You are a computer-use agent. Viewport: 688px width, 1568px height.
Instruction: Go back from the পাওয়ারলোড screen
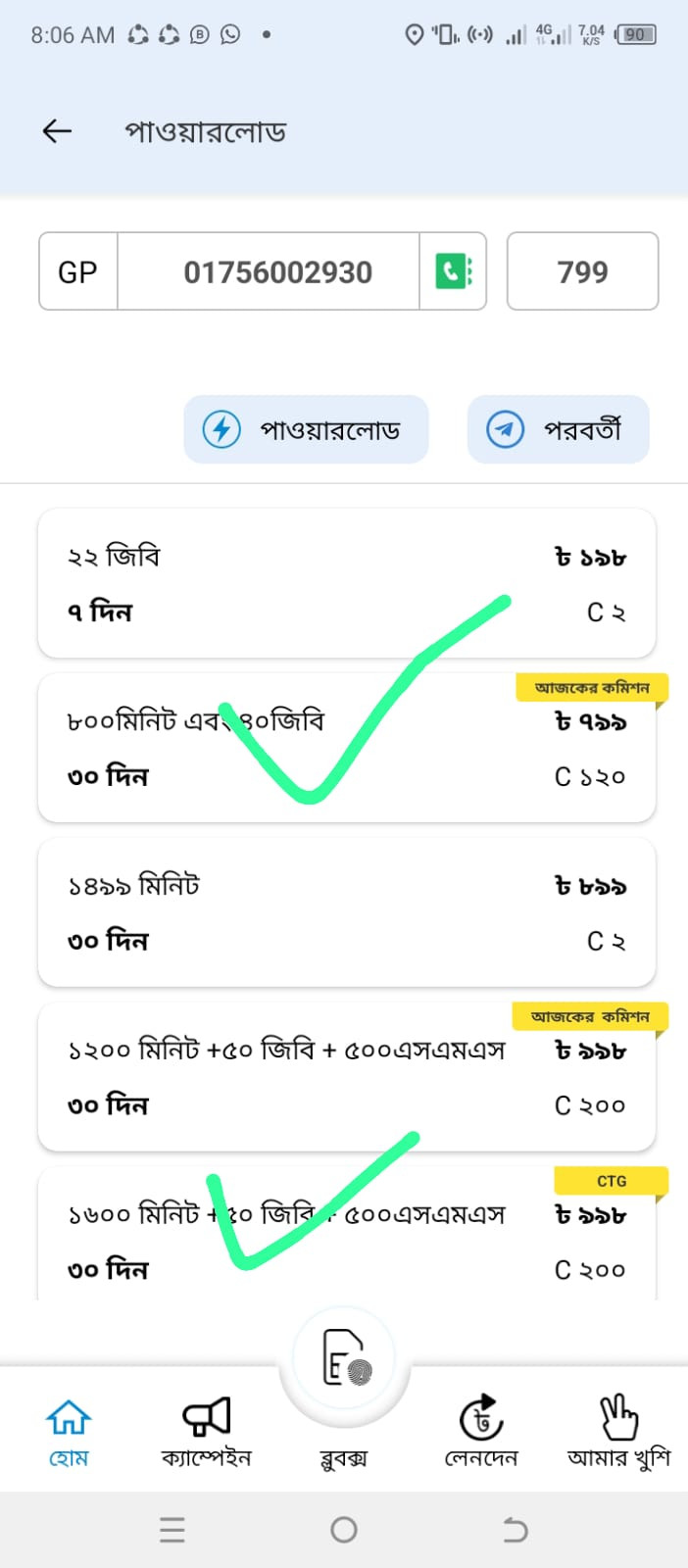pyautogui.click(x=58, y=131)
